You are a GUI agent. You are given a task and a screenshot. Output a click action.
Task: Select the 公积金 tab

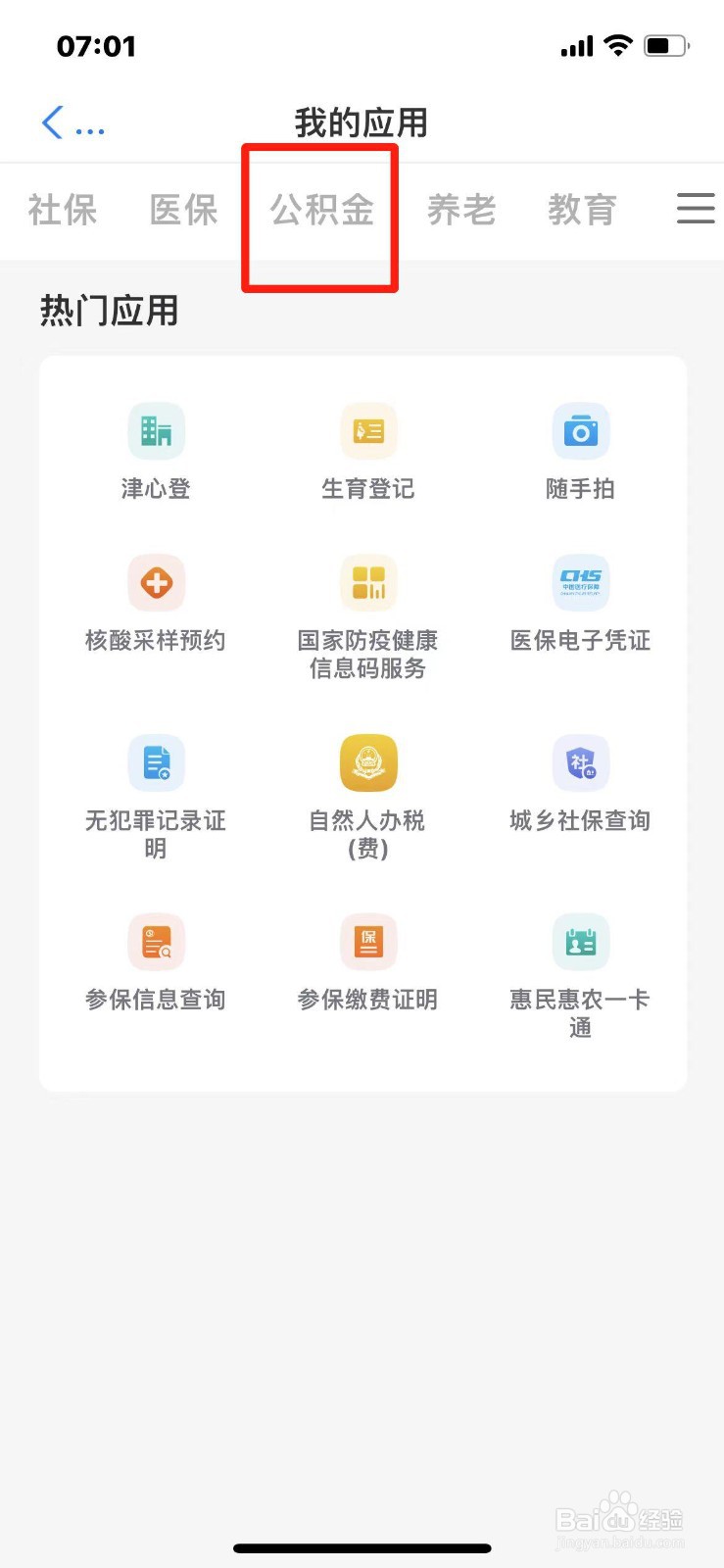(x=322, y=210)
